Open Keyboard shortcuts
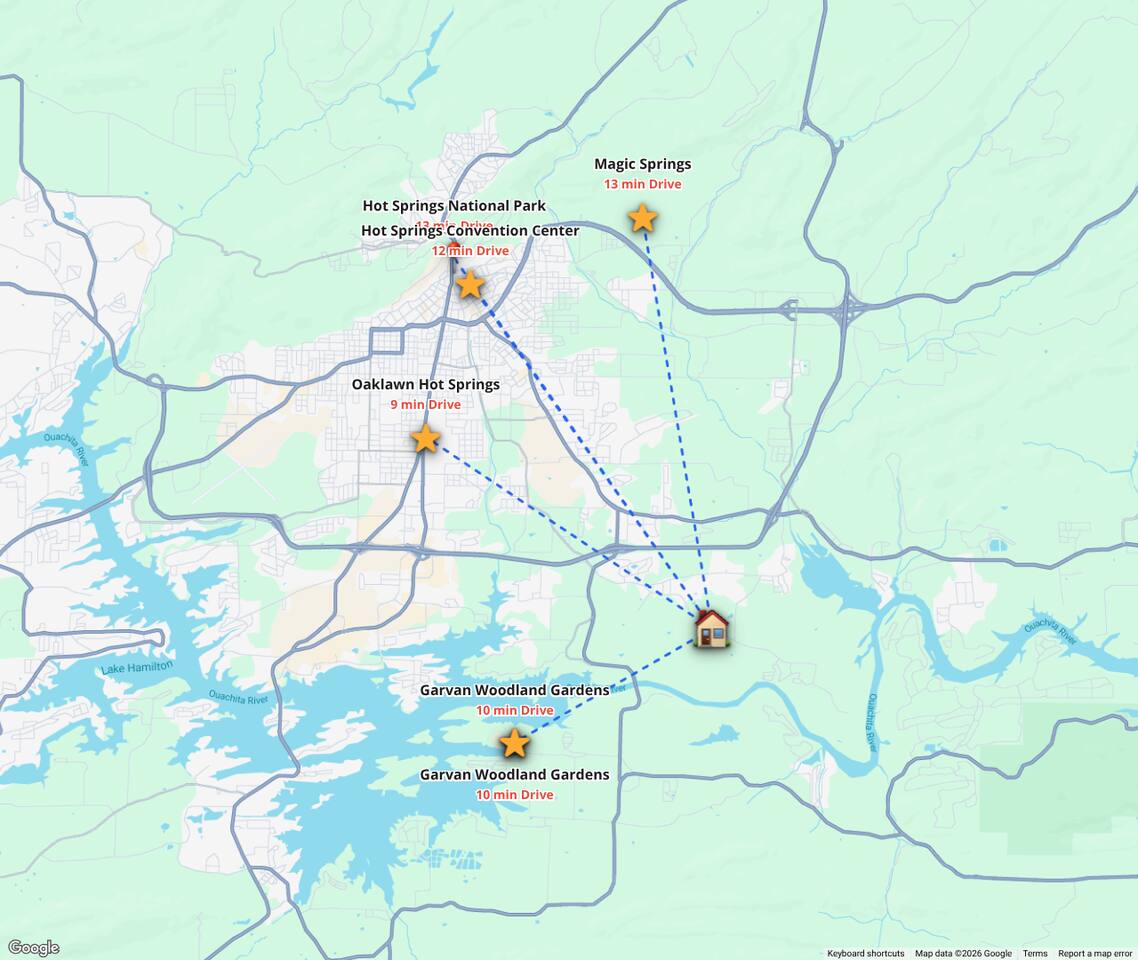 click(x=865, y=954)
